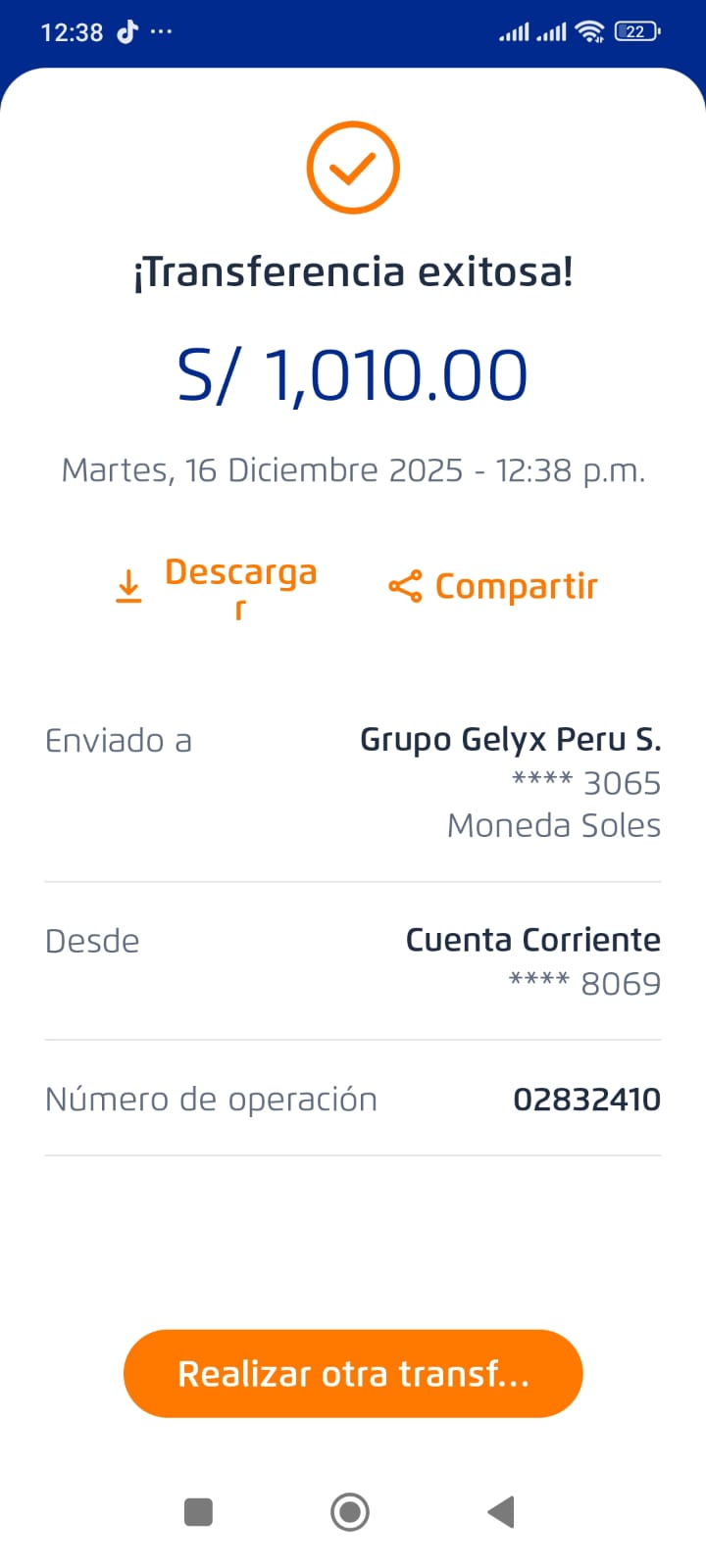This screenshot has height=1568, width=706.
Task: Share the receipt via Compartir
Action: pos(493,586)
